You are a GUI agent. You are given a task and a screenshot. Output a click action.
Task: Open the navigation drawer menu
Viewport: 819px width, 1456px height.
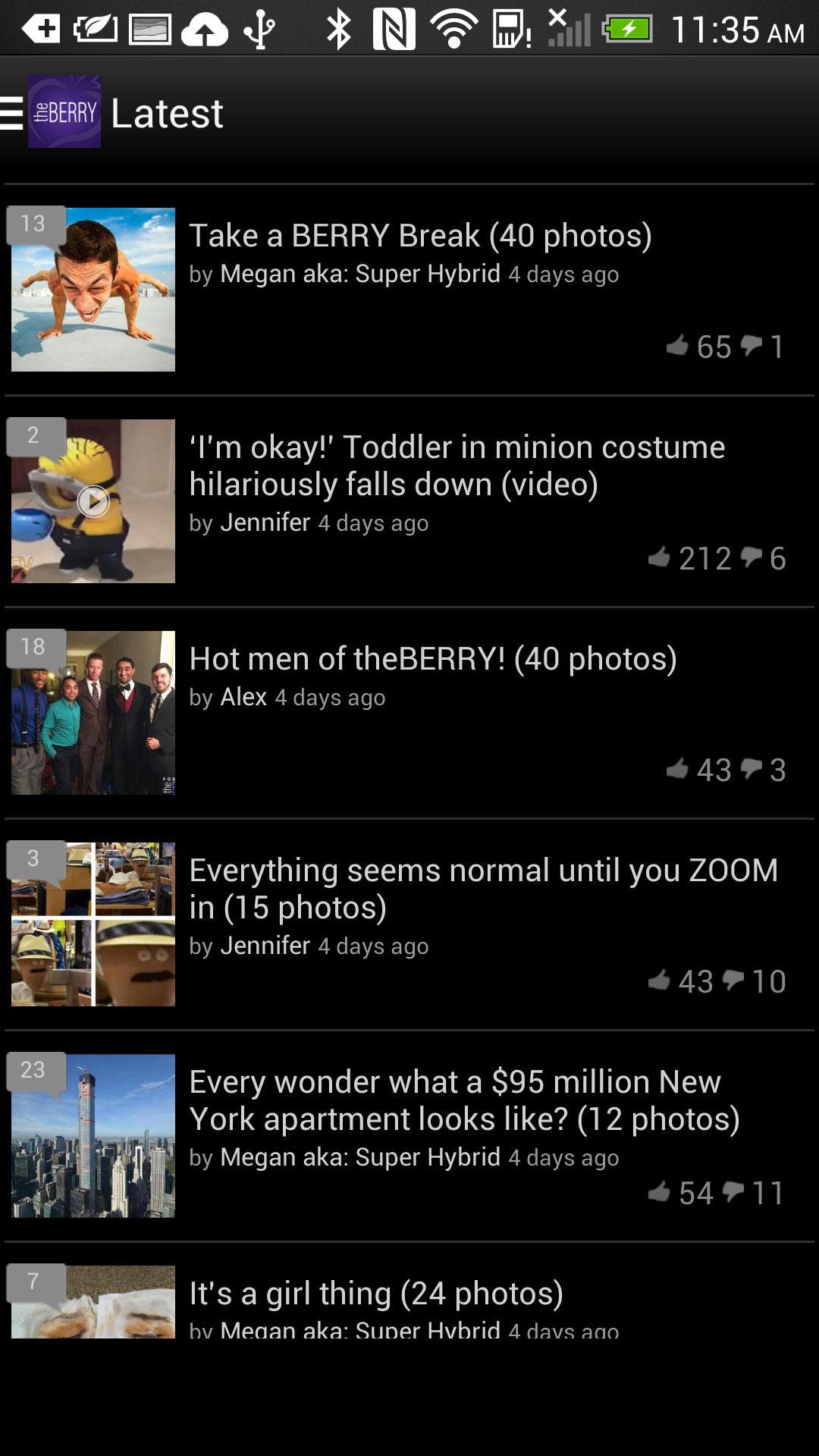click(14, 113)
